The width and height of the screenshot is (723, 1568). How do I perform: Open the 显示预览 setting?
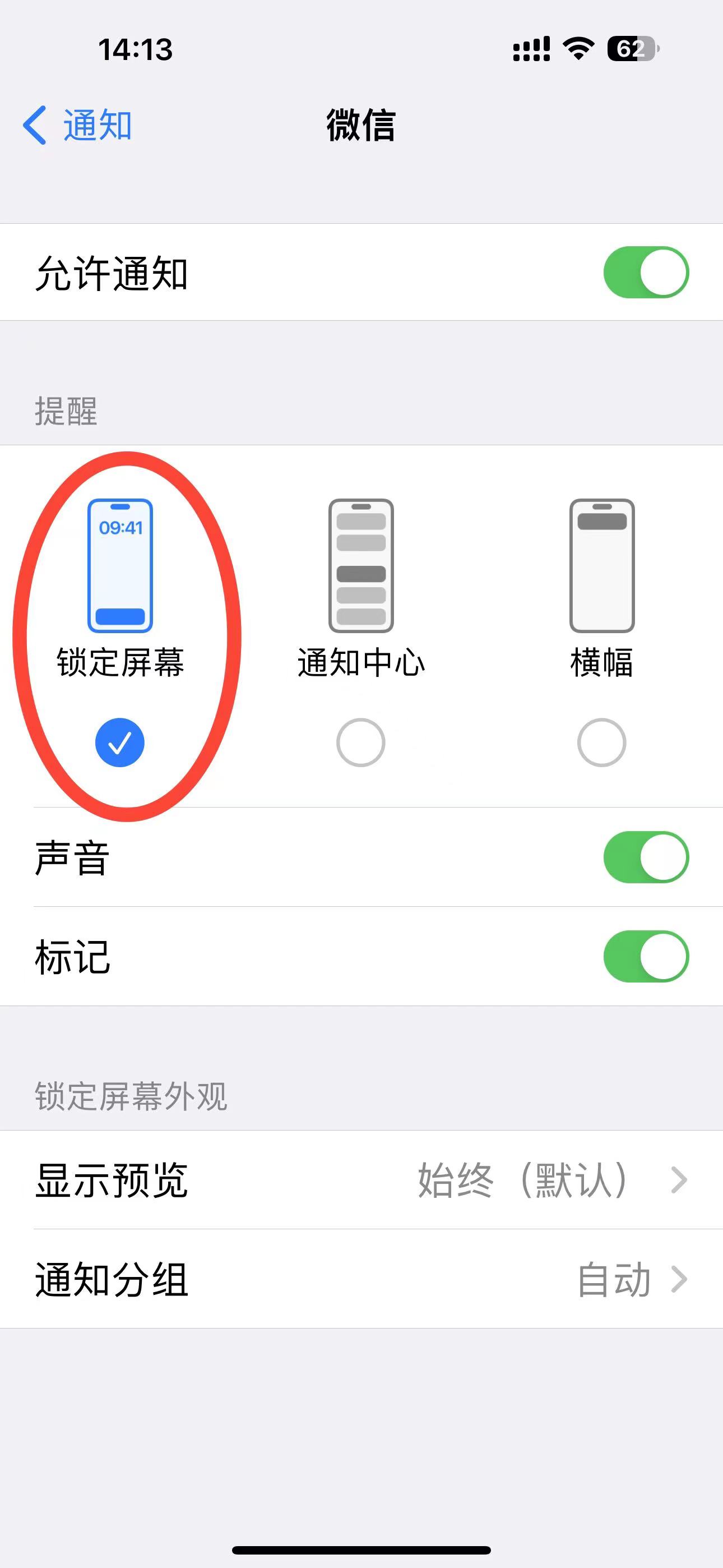point(361,1180)
